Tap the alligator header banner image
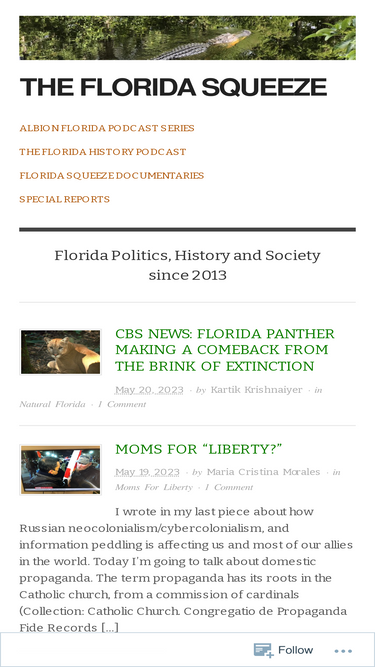375x667 pixels. pyautogui.click(x=188, y=38)
